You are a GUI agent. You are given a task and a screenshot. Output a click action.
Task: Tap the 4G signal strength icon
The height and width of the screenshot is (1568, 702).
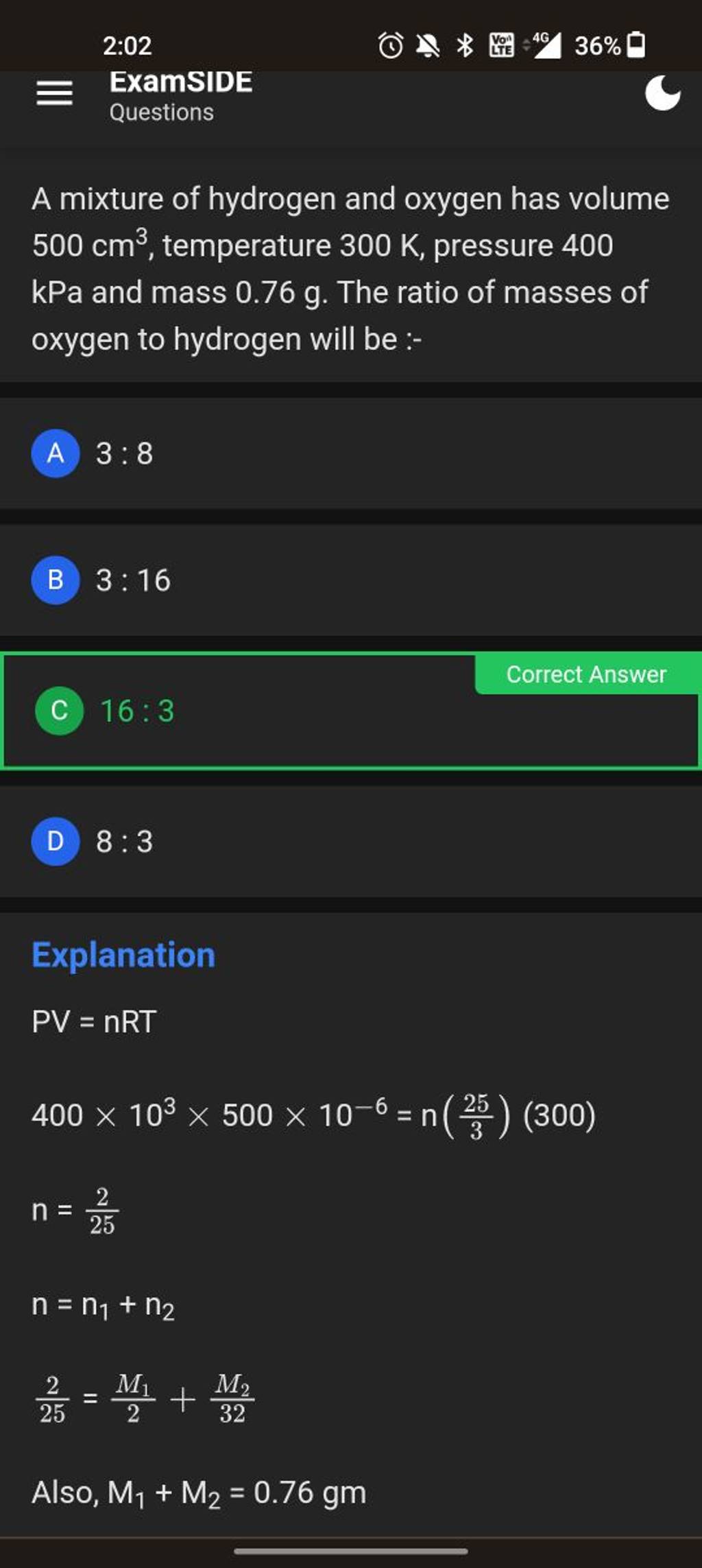tap(542, 44)
